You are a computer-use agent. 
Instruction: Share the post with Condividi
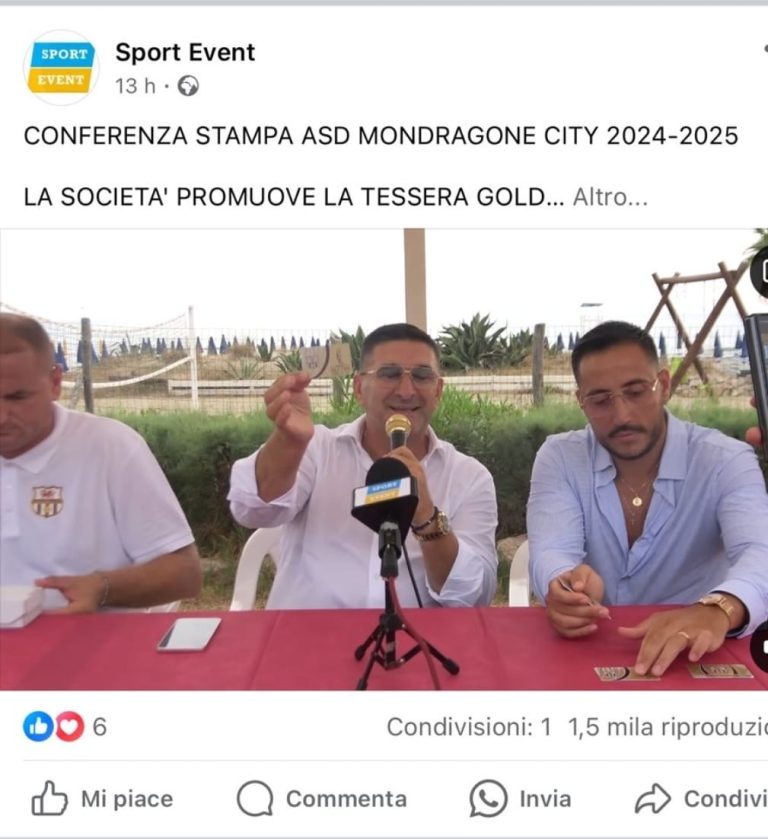(x=702, y=798)
